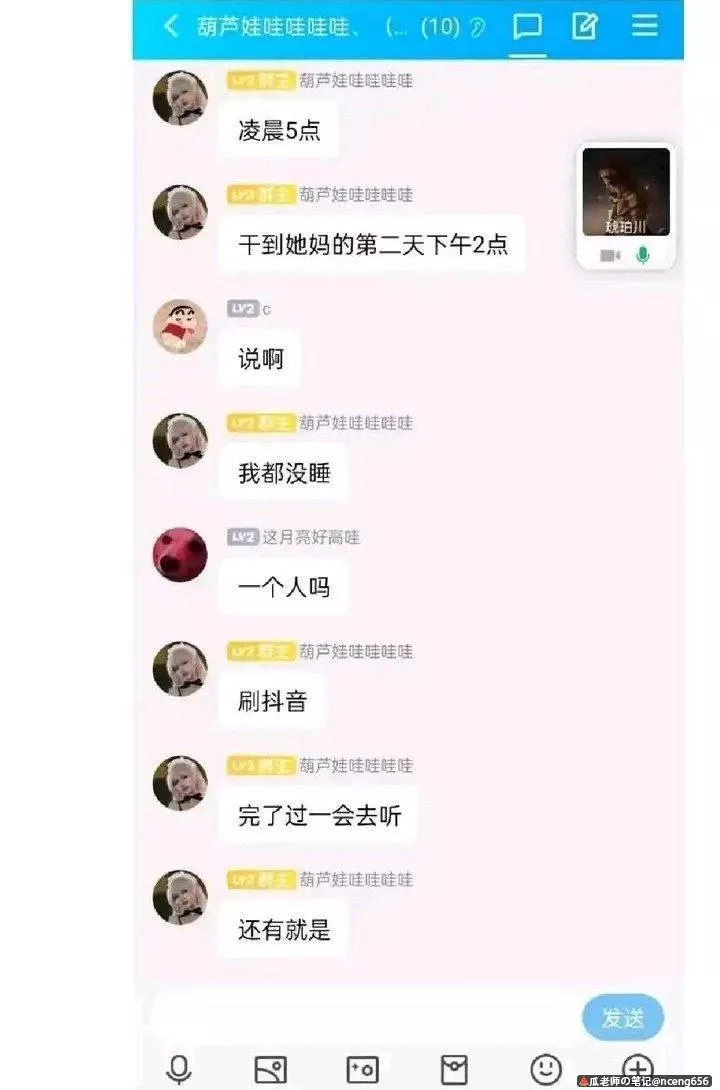Open the group menu with three lines
720x1090 pixels.
click(645, 27)
